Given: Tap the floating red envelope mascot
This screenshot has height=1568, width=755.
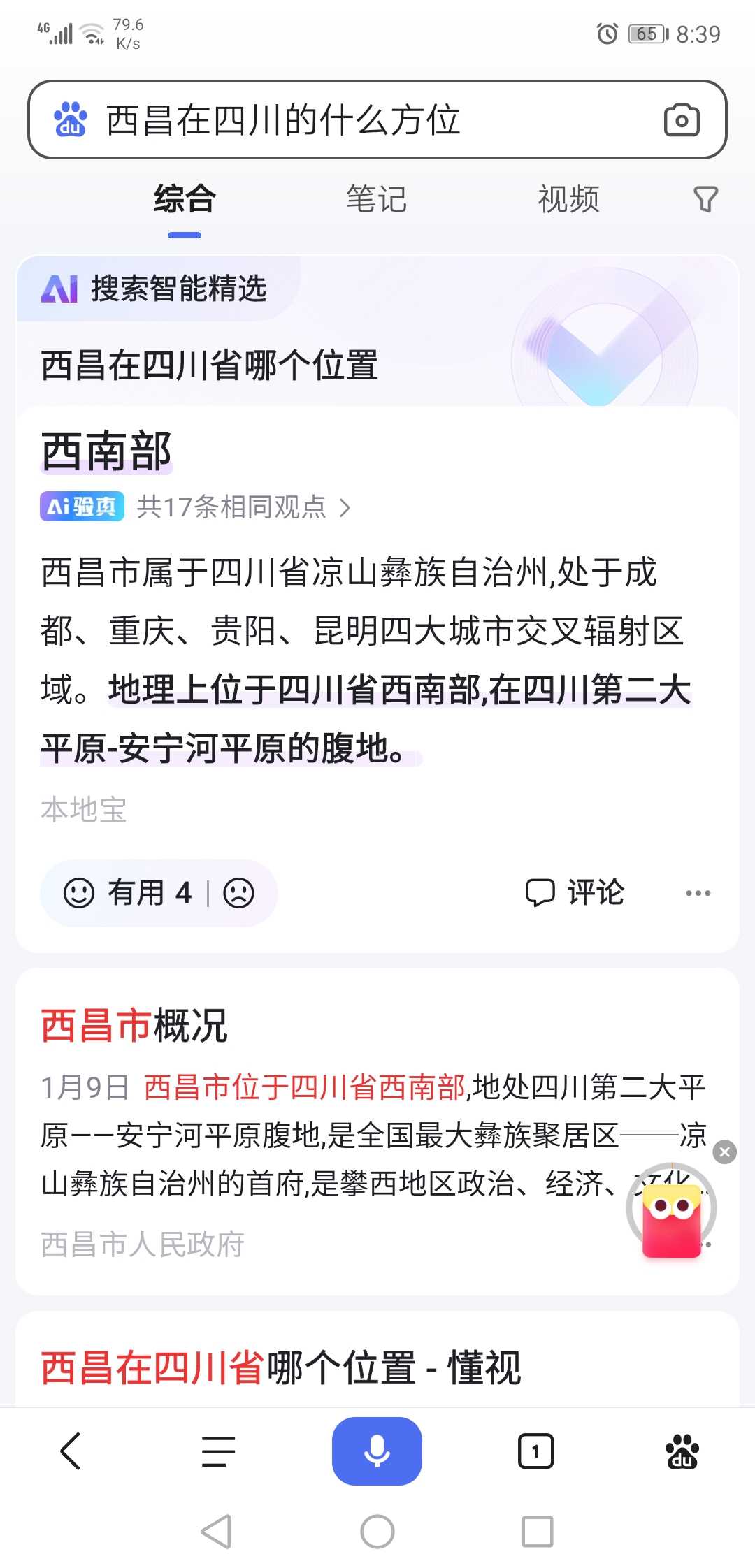Looking at the screenshot, I should [x=671, y=1210].
